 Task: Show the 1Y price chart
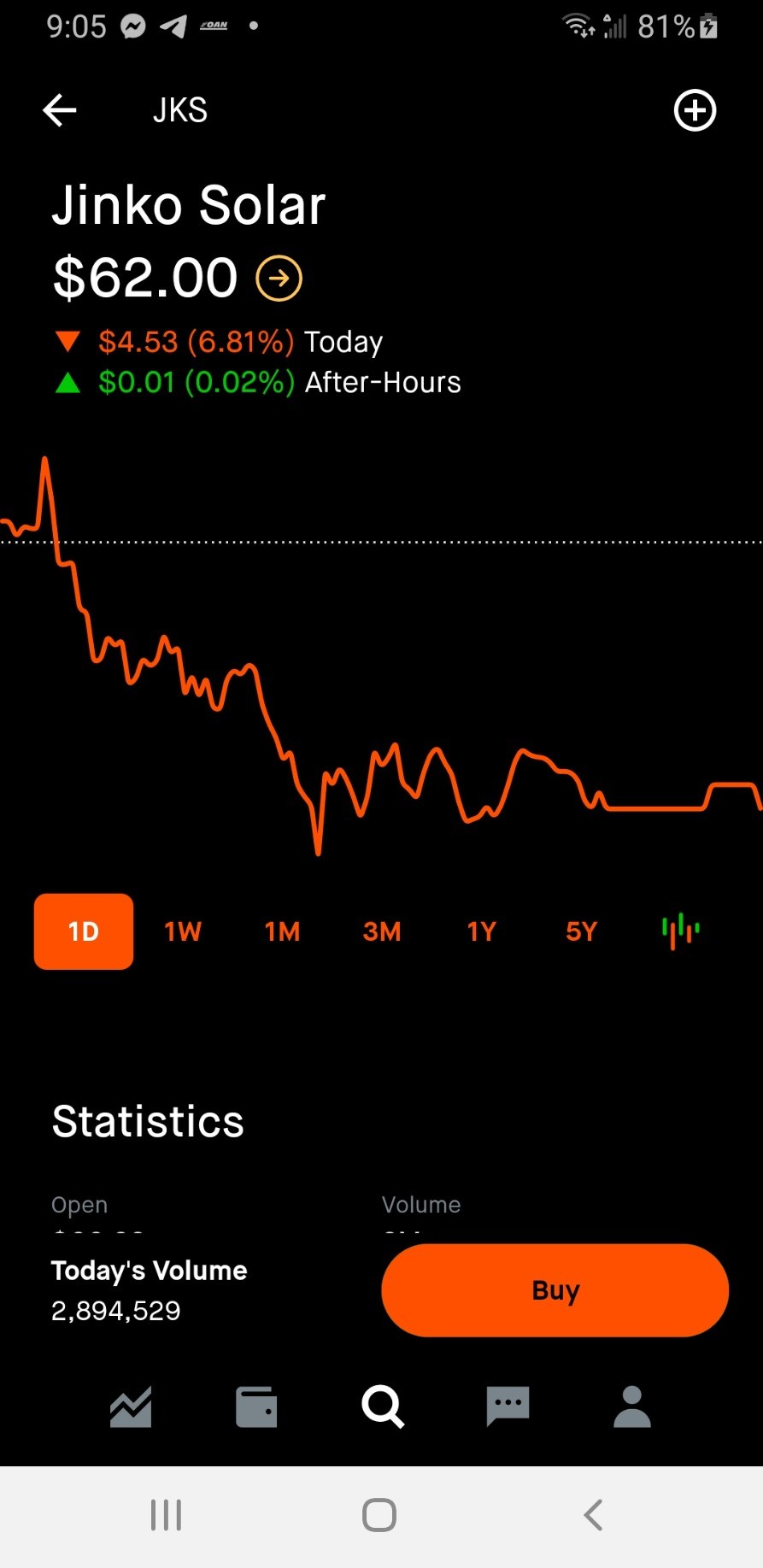tap(481, 931)
